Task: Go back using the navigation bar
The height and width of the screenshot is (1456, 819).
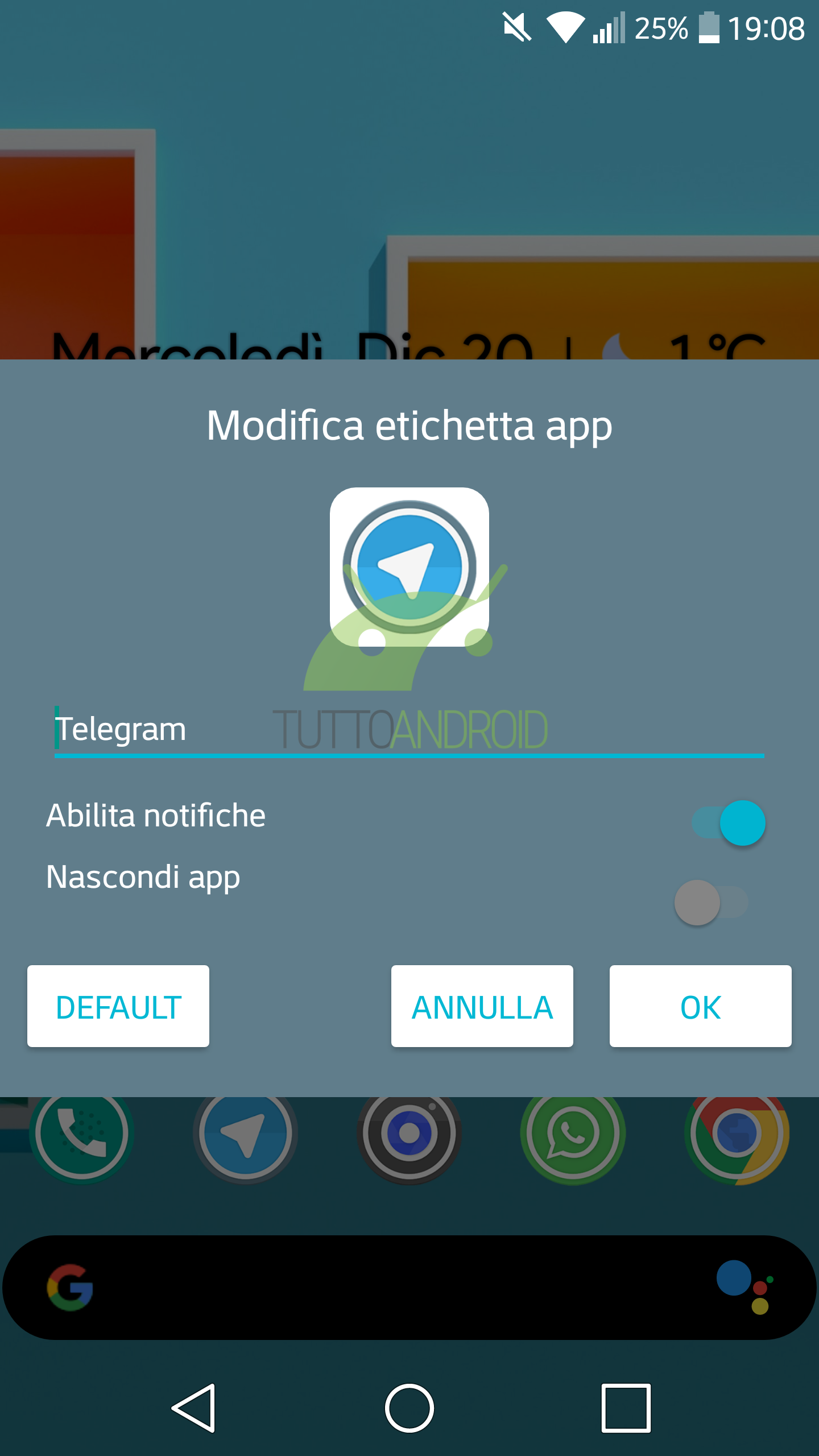Action: click(193, 1408)
